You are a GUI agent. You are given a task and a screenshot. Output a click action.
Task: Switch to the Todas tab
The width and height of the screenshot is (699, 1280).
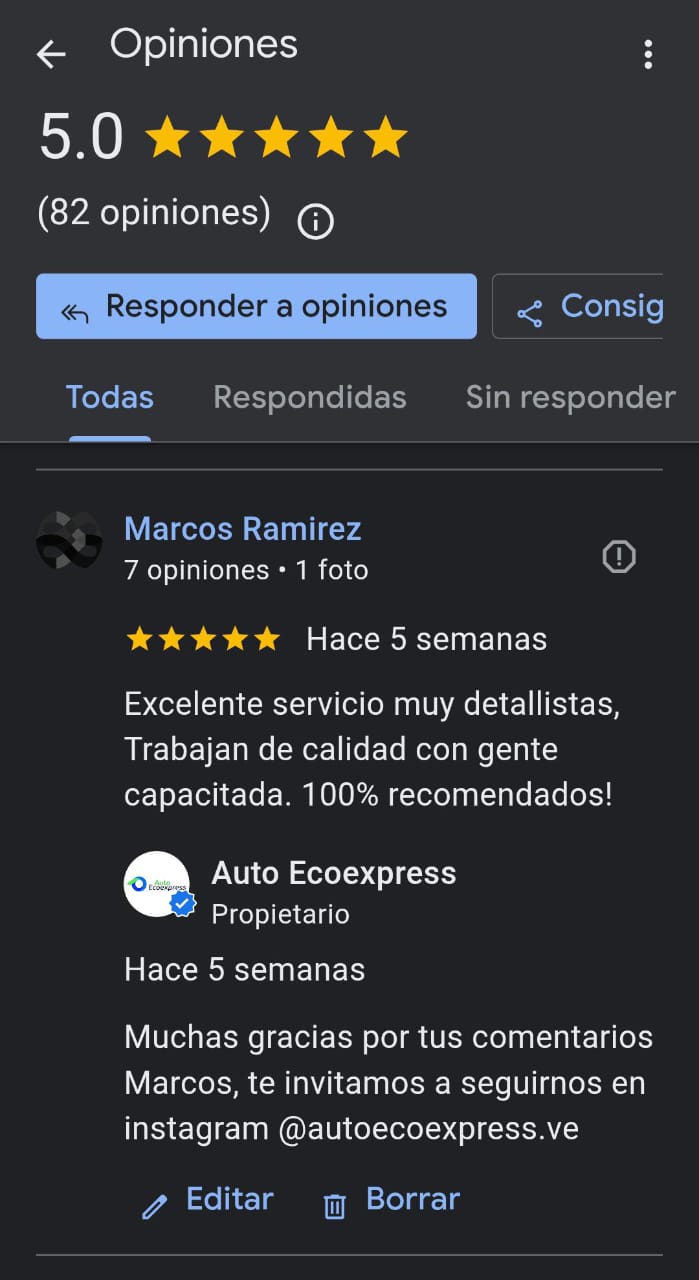(110, 398)
